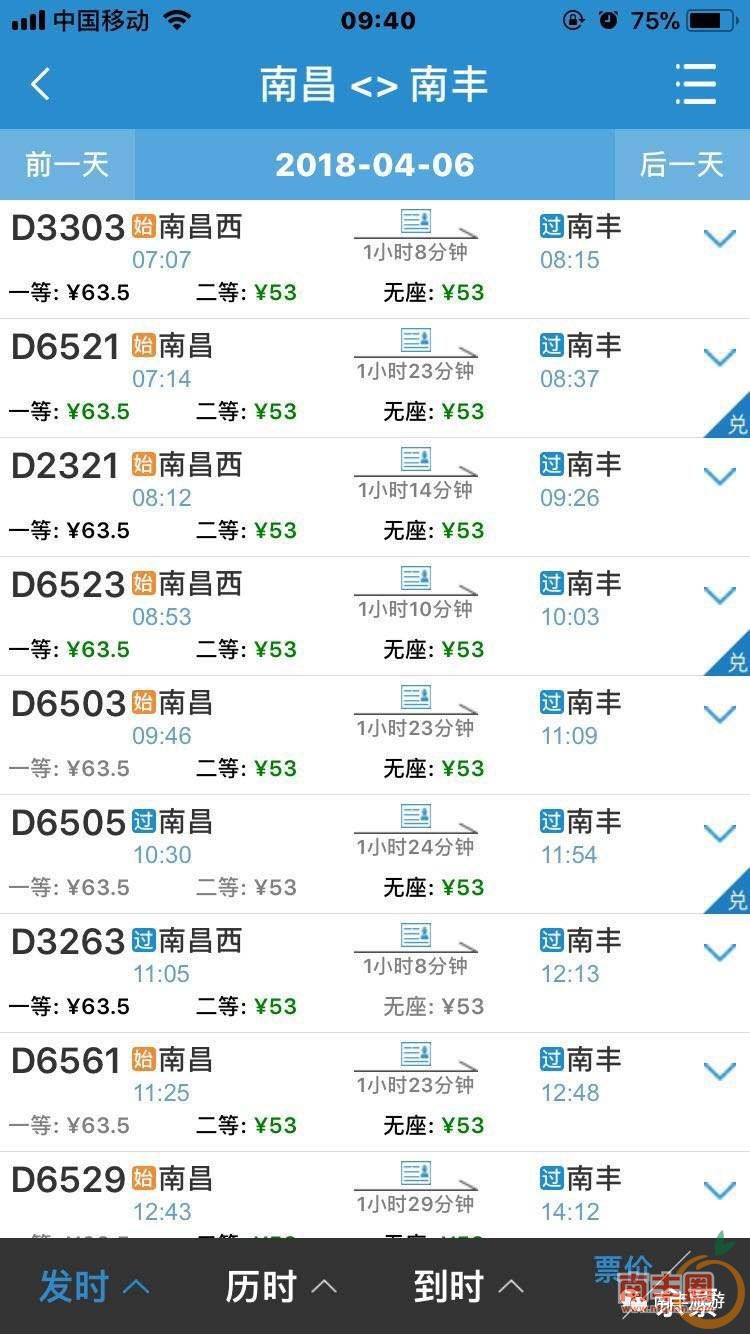Open the list menu icon in header
Viewport: 750px width, 1334px height.
(695, 85)
